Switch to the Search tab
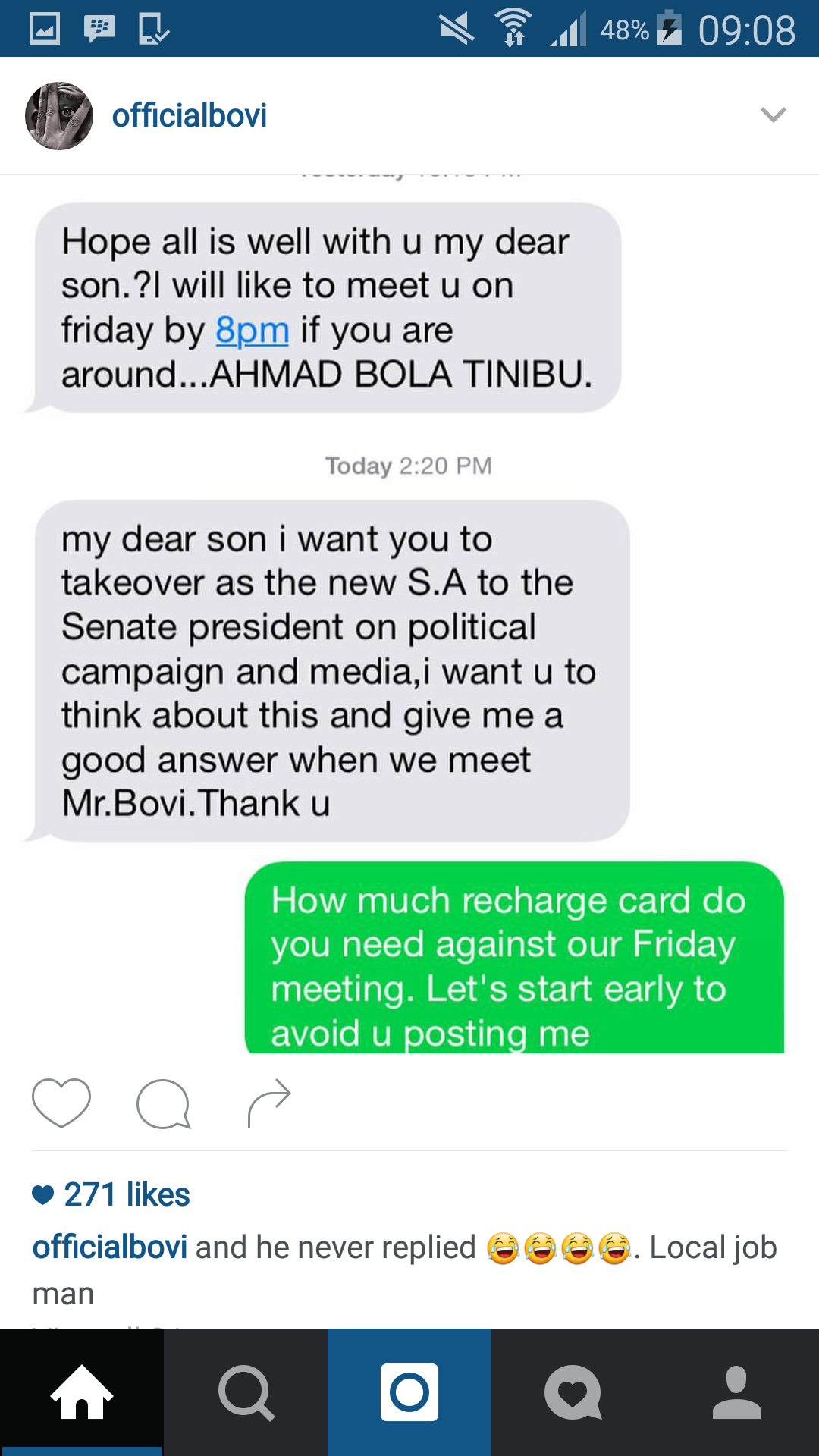The image size is (819, 1456). click(246, 1392)
